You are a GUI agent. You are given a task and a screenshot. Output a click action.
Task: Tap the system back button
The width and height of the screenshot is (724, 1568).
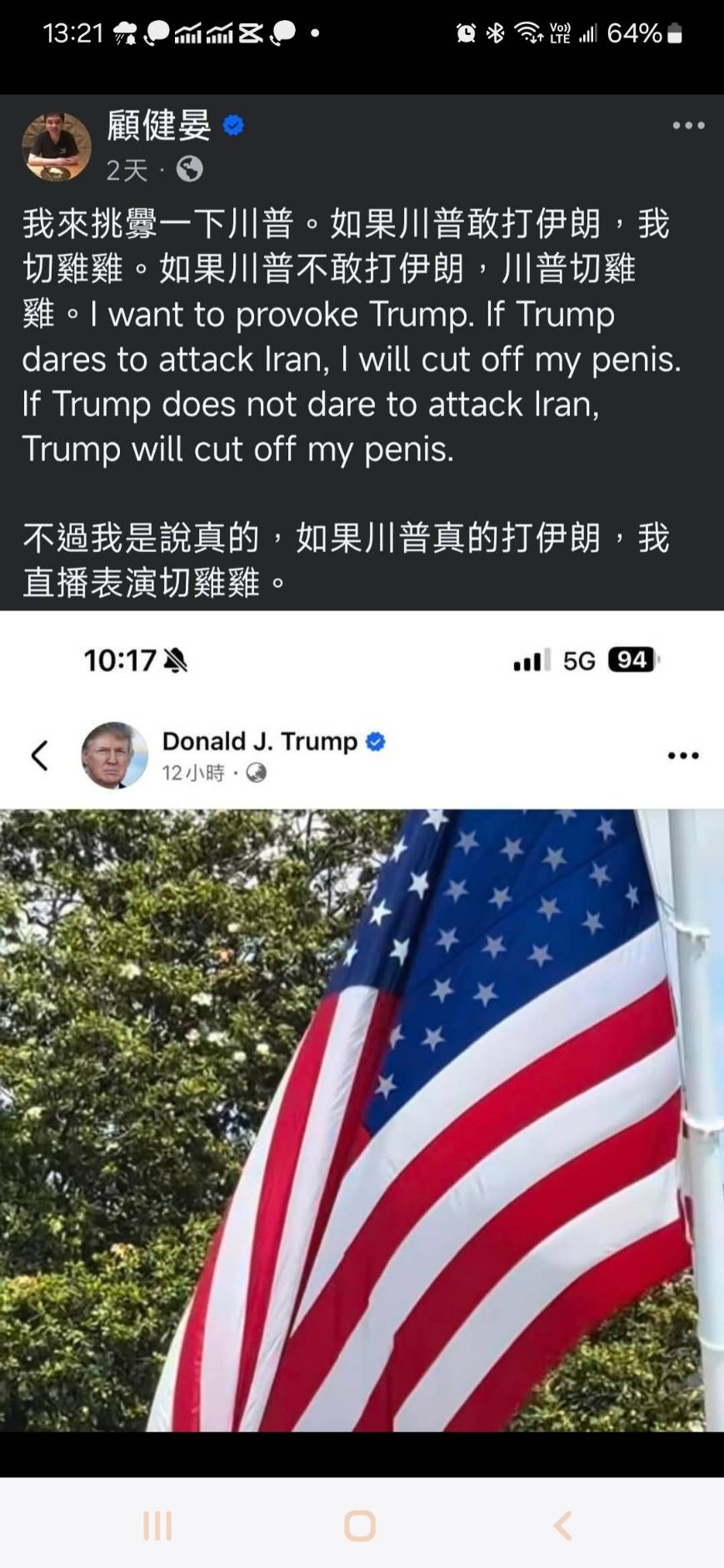pyautogui.click(x=563, y=1526)
